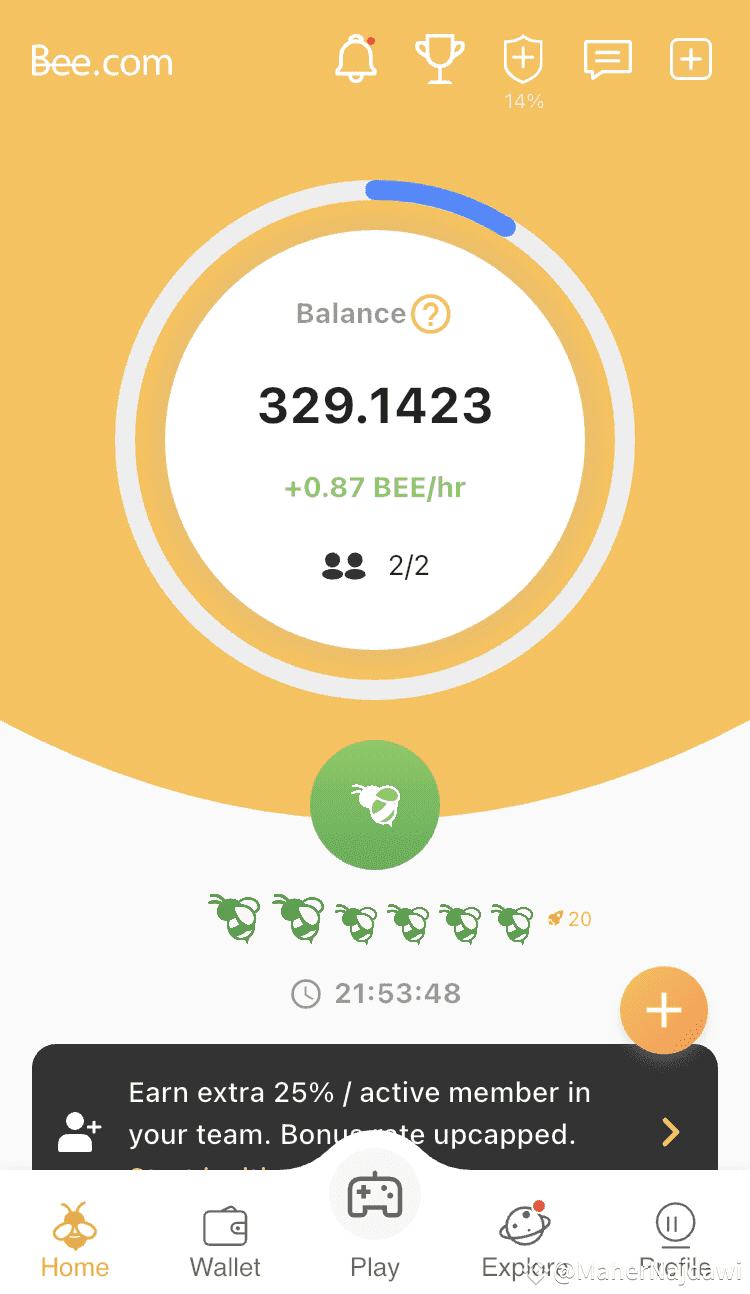Open the Balance help question mark
Viewport: 750px width, 1294px height.
428,314
